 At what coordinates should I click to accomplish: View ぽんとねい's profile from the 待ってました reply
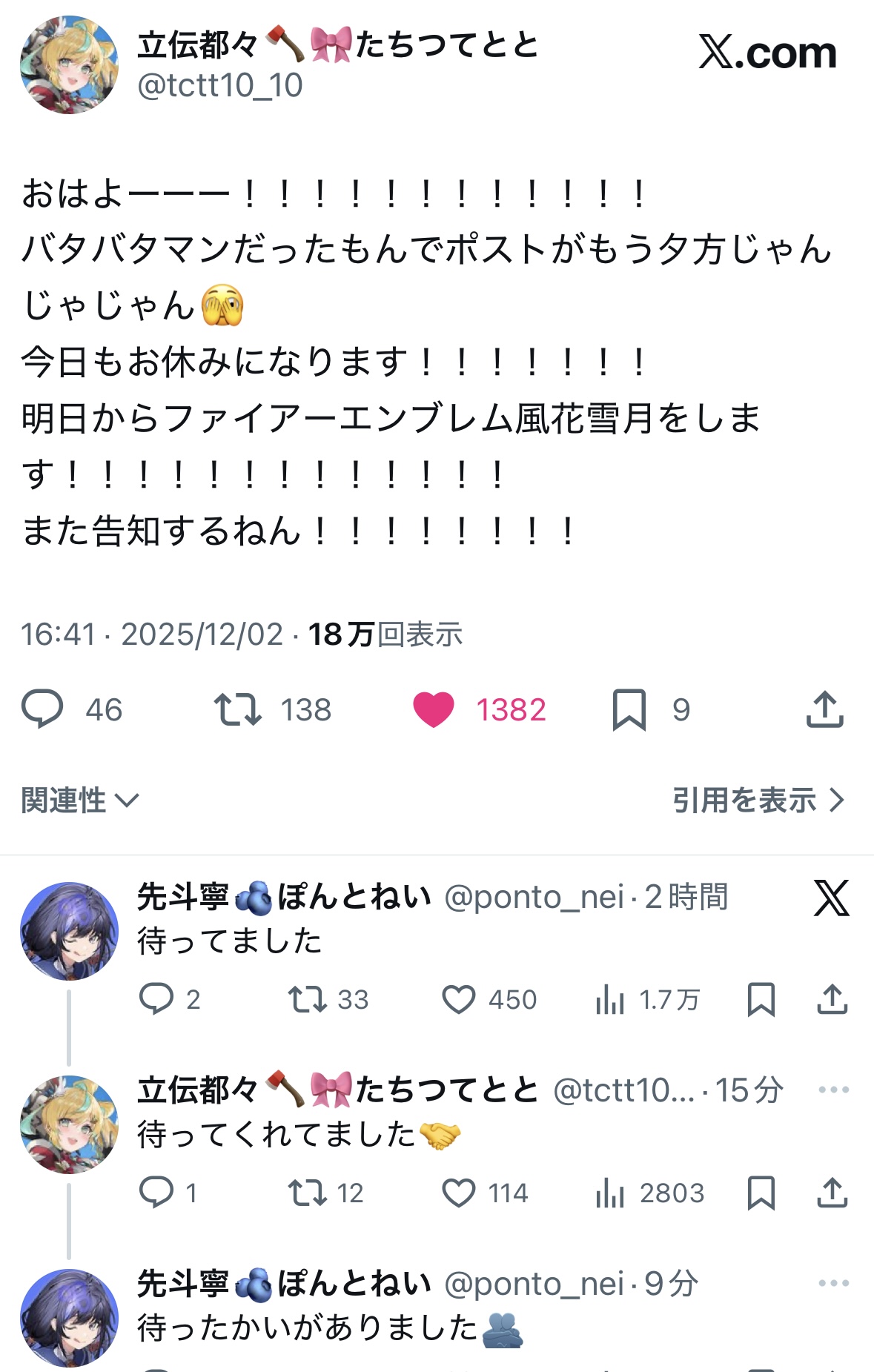pos(69,931)
